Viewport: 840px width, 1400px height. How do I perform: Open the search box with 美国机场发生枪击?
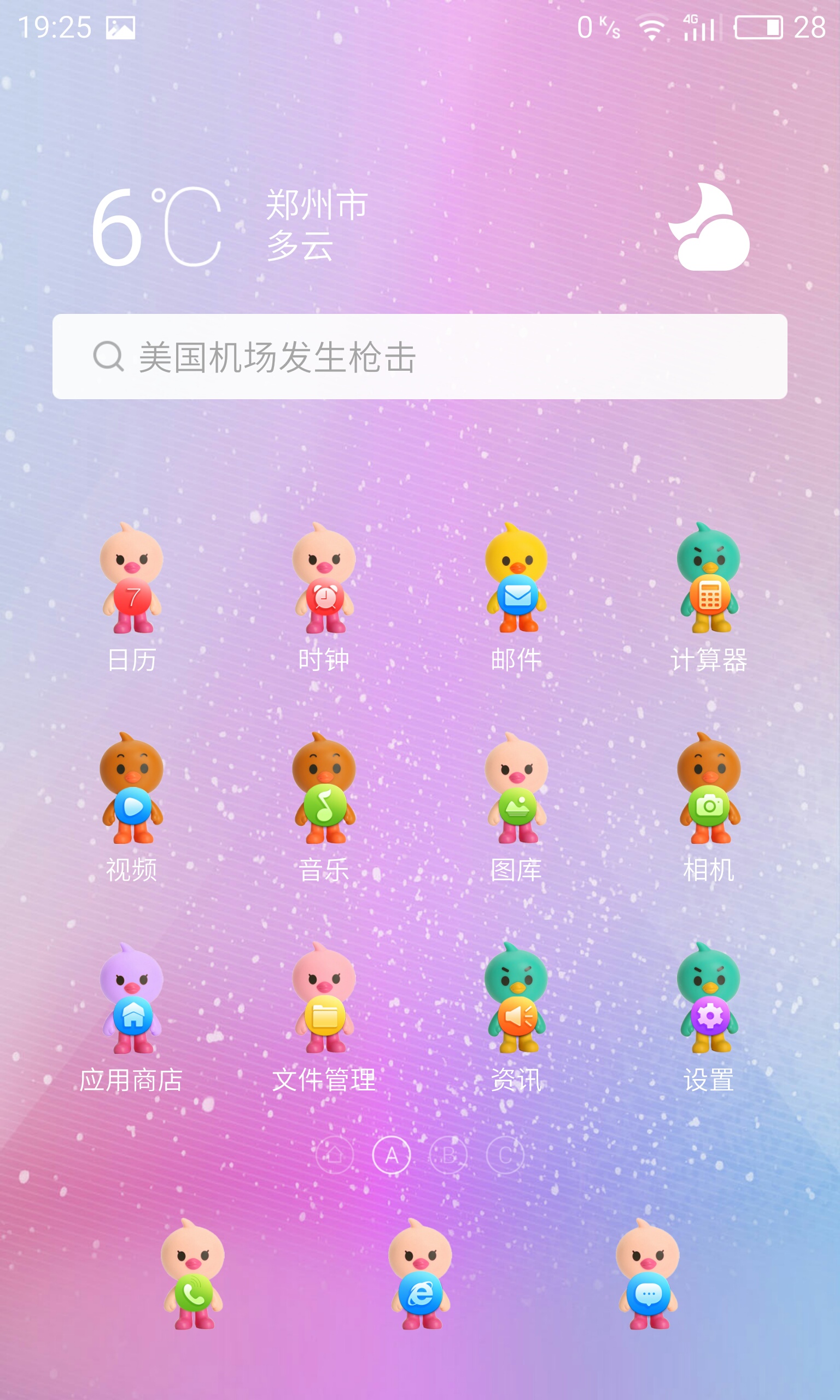[x=419, y=357]
